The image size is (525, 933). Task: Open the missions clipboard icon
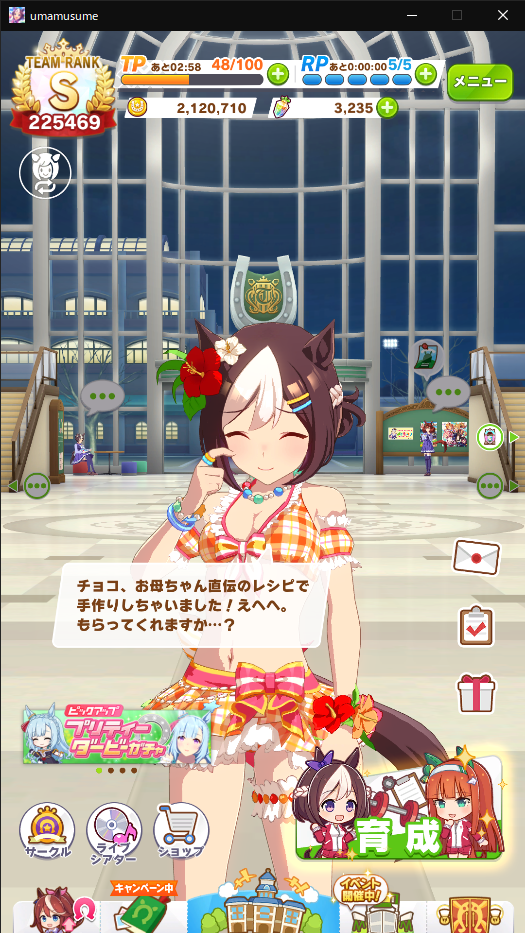[476, 627]
